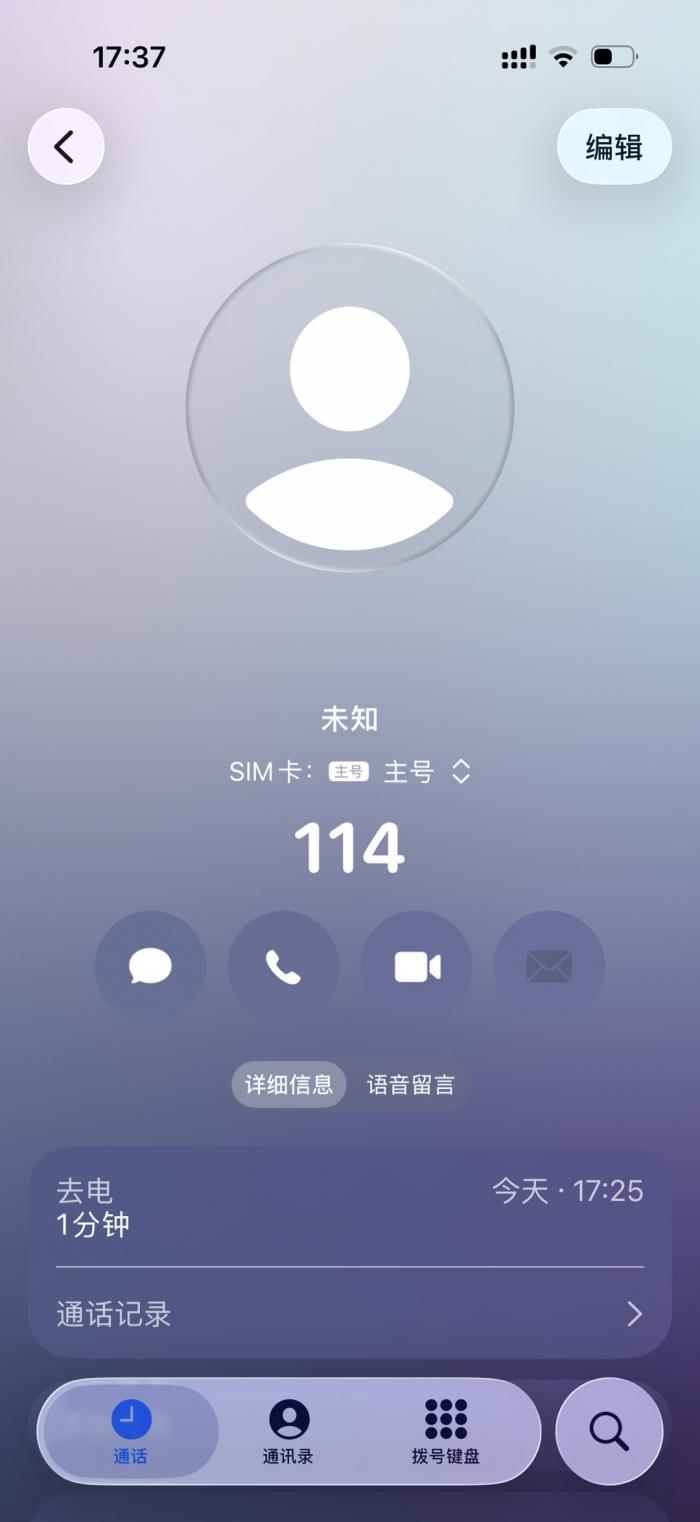
Task: Open search with the magnifier button
Action: pos(608,1432)
